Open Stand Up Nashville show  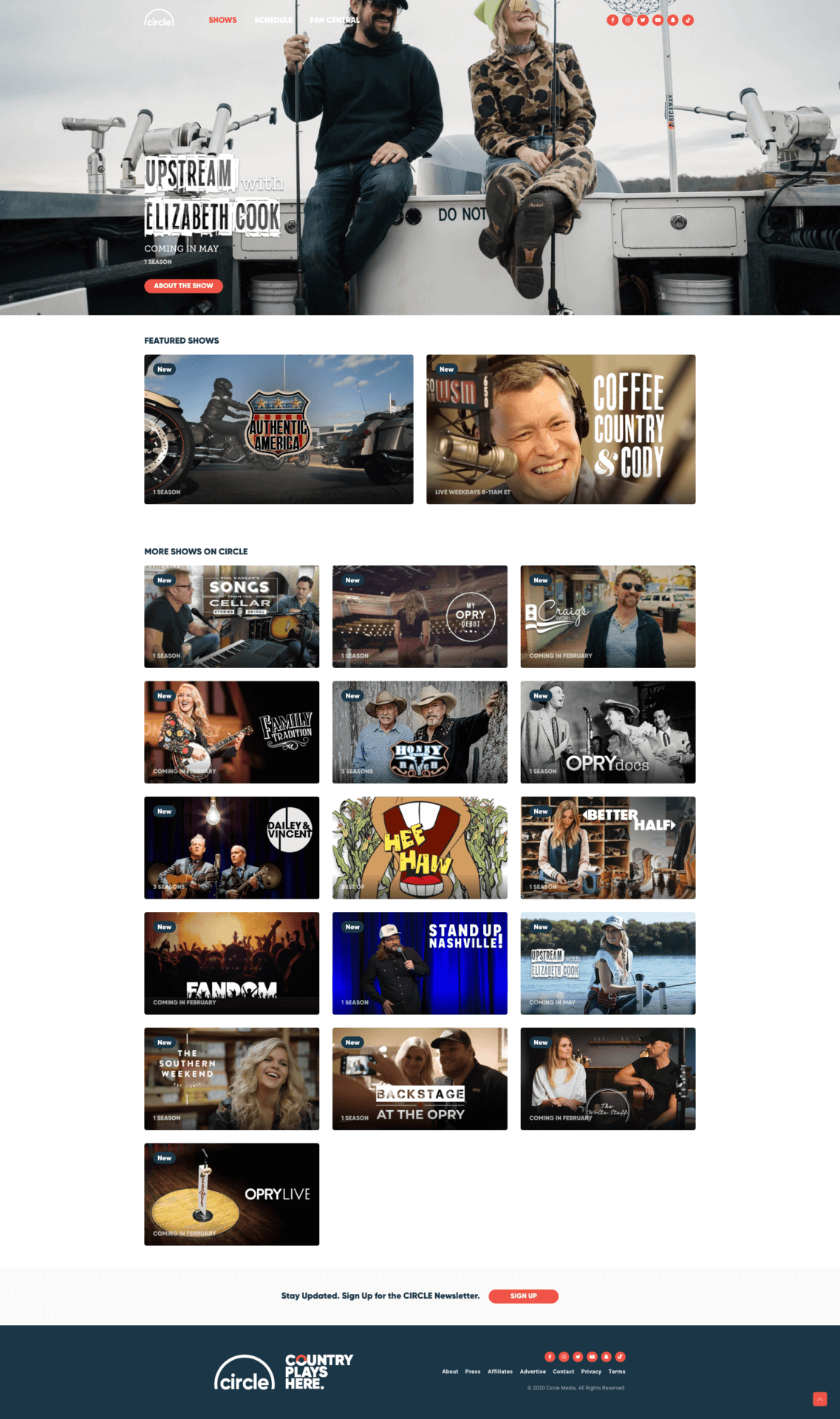point(420,963)
